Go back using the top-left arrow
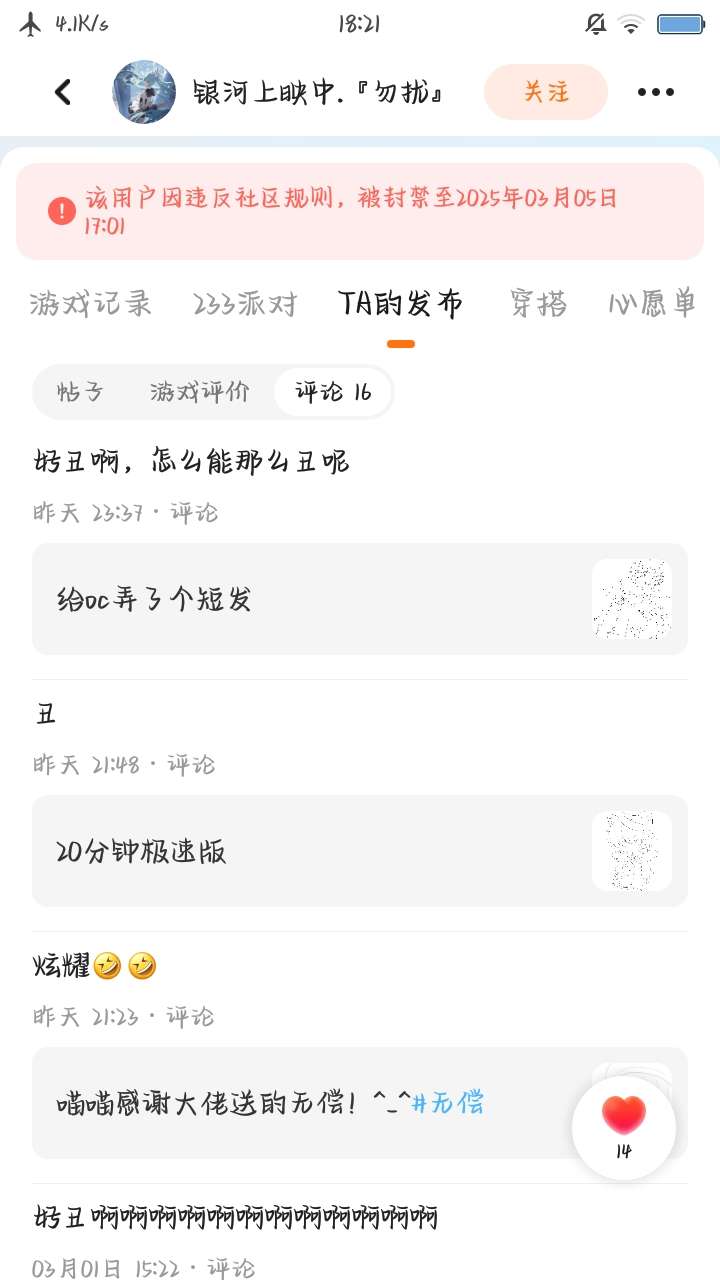Image resolution: width=720 pixels, height=1280 pixels. tap(63, 92)
